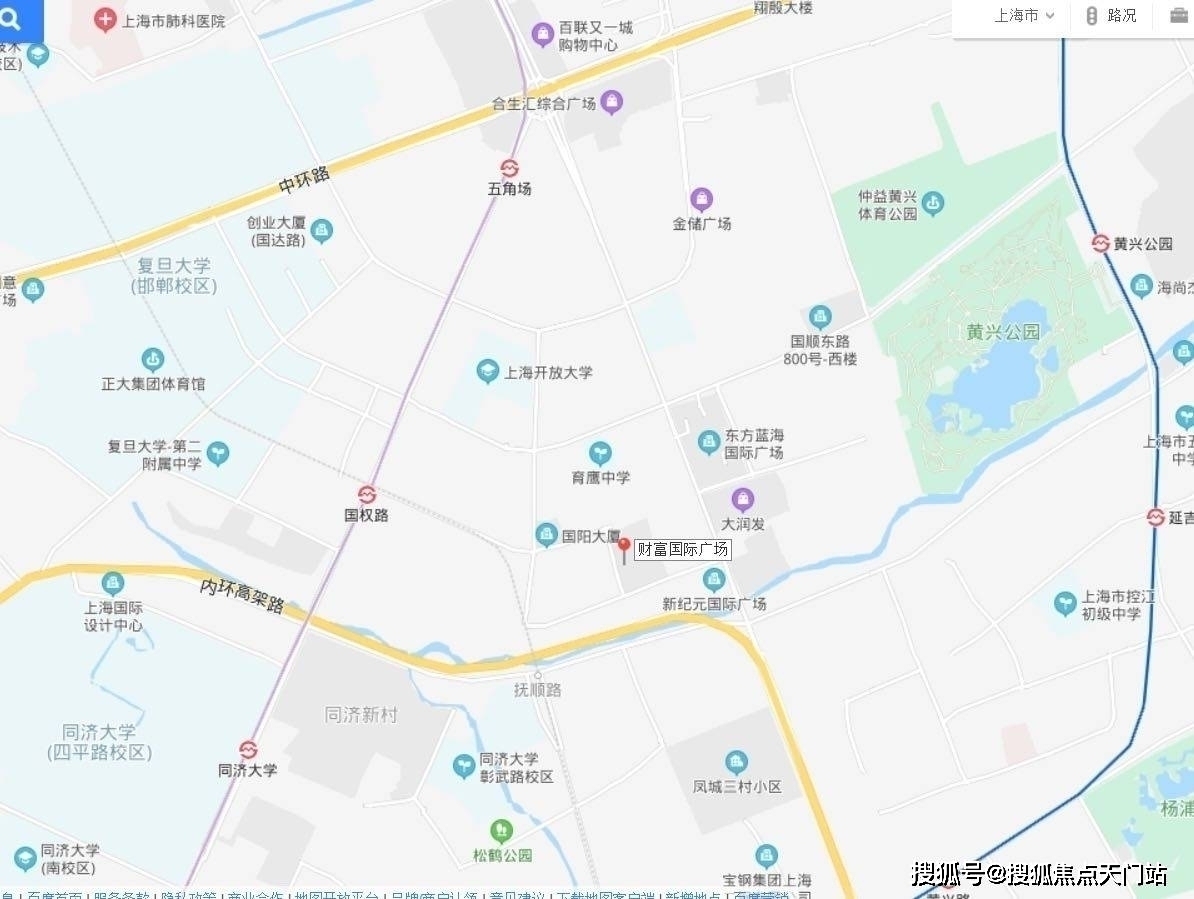Open the 上海市肺科医院 hospital marker
Image resolution: width=1194 pixels, height=899 pixels.
click(x=104, y=19)
